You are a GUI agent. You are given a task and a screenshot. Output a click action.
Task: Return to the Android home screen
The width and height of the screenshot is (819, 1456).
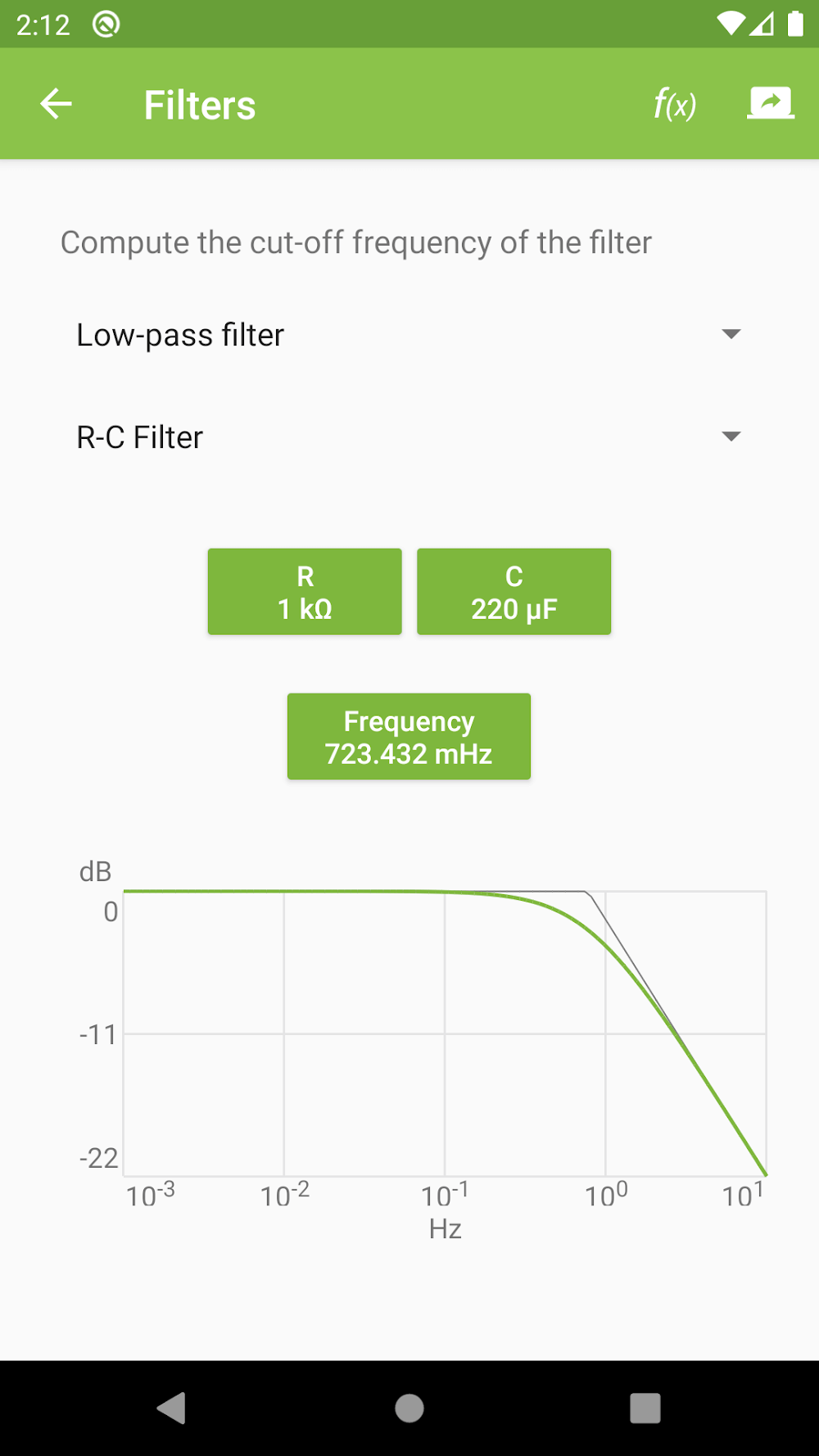(x=409, y=1409)
